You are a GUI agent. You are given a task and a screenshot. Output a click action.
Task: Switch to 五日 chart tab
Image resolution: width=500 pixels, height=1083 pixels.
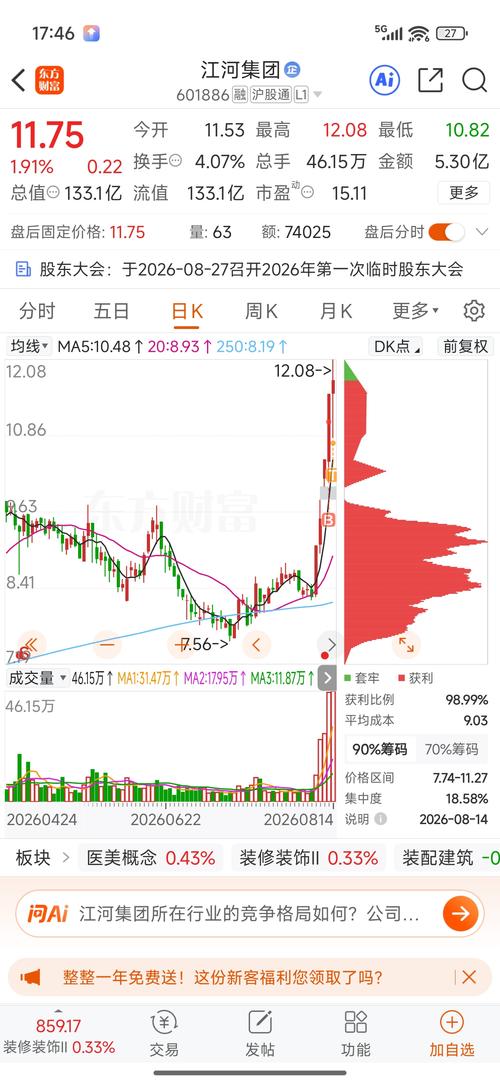[111, 312]
